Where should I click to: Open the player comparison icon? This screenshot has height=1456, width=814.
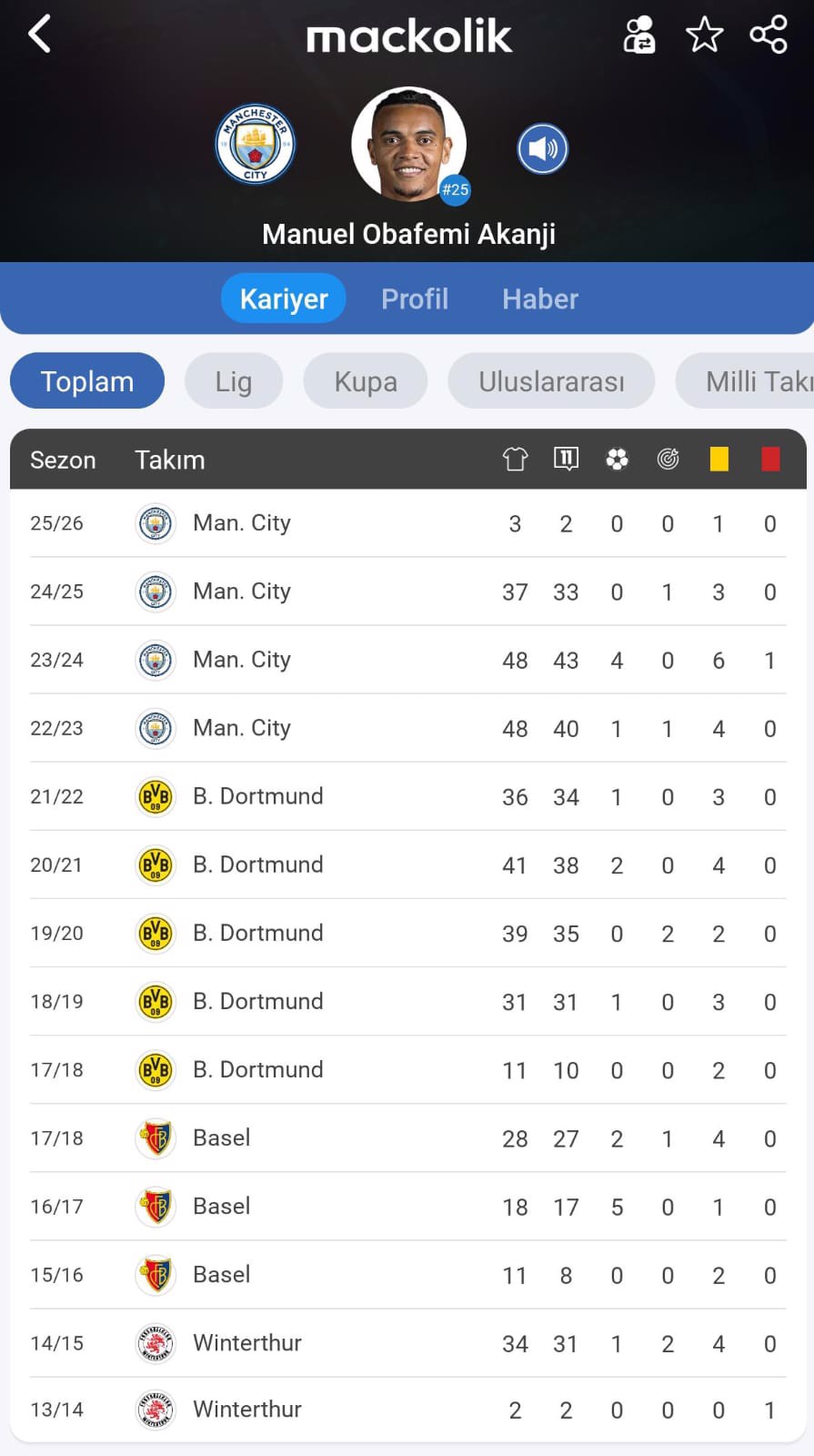639,35
